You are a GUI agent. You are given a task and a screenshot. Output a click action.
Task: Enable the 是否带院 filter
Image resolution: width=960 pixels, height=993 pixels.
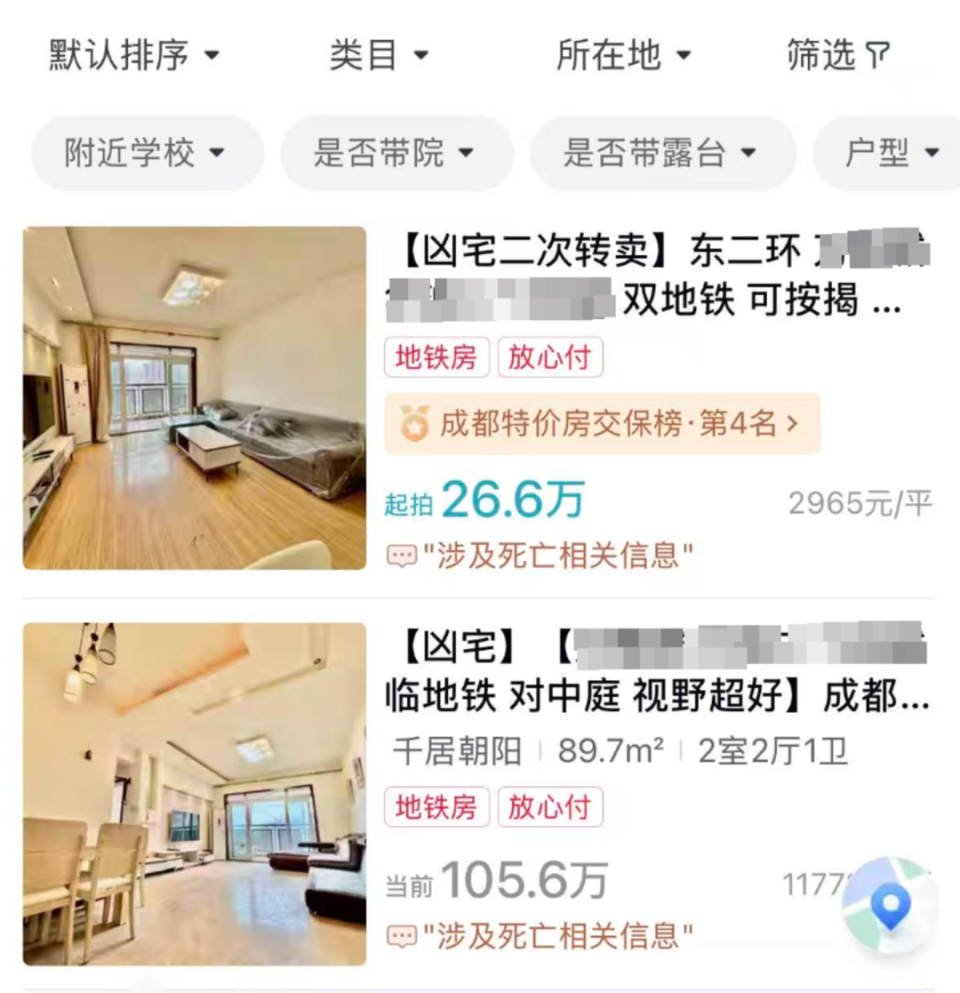point(396,153)
